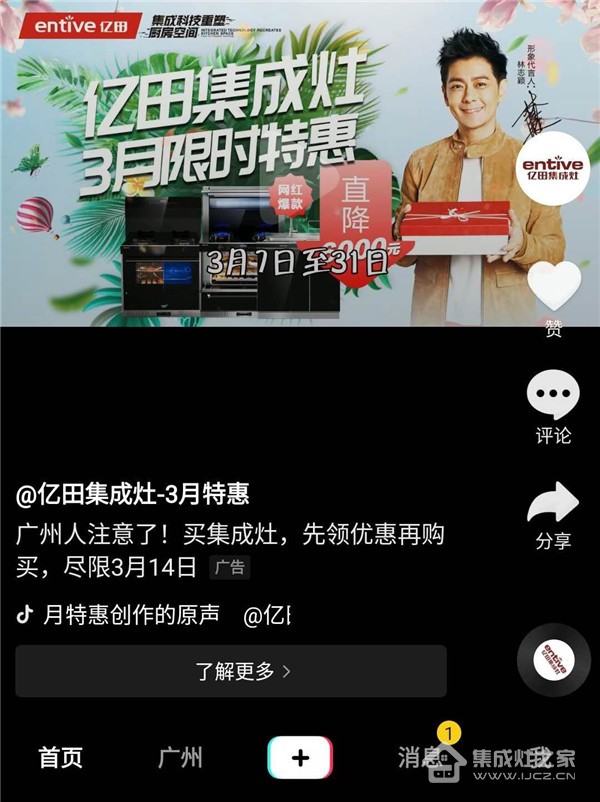Open the @亿田集成灶-3月特惠 account name
The image size is (600, 802).
133,494
